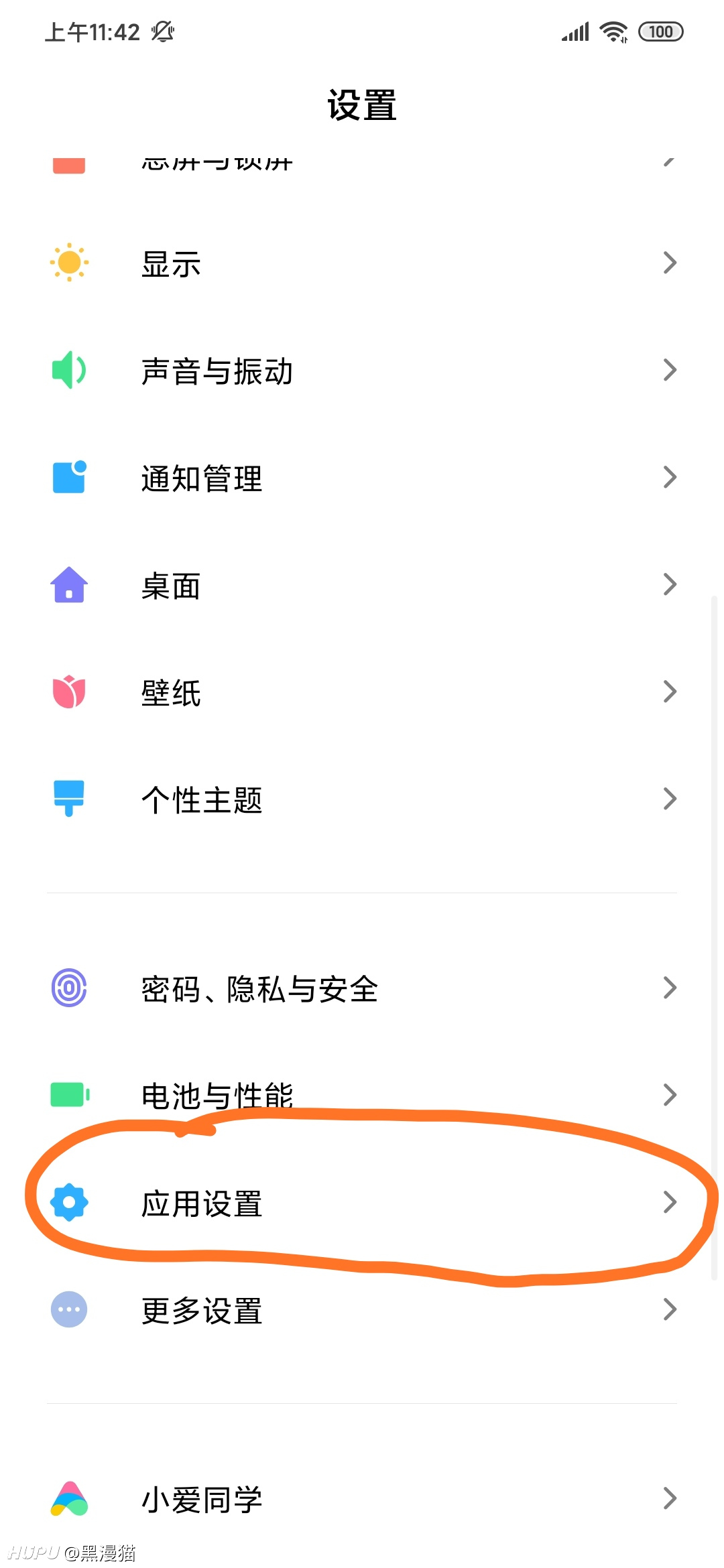Open the 桌面 home screen settings
The width and height of the screenshot is (724, 1568).
pos(362,584)
